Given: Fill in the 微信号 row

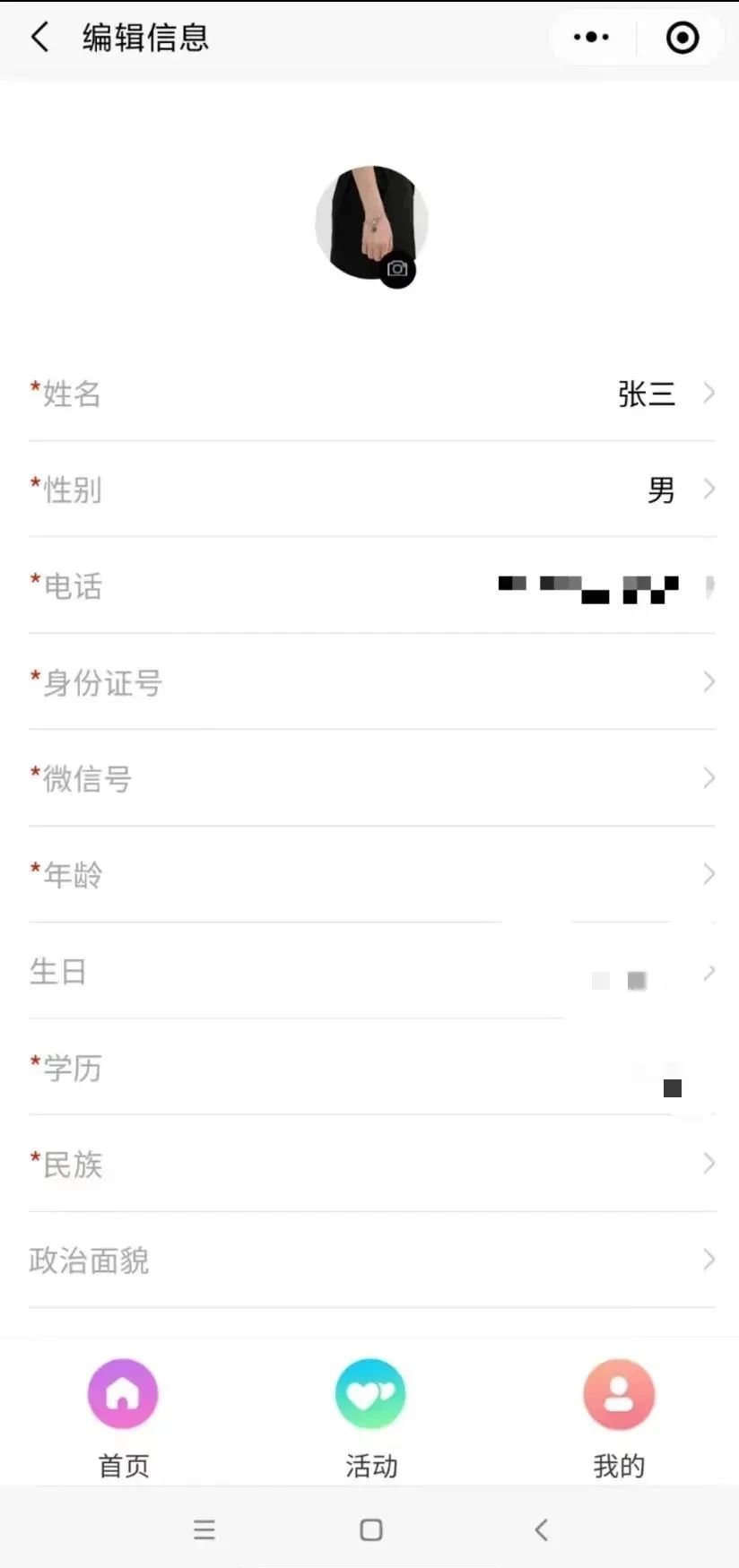Looking at the screenshot, I should pos(371,778).
